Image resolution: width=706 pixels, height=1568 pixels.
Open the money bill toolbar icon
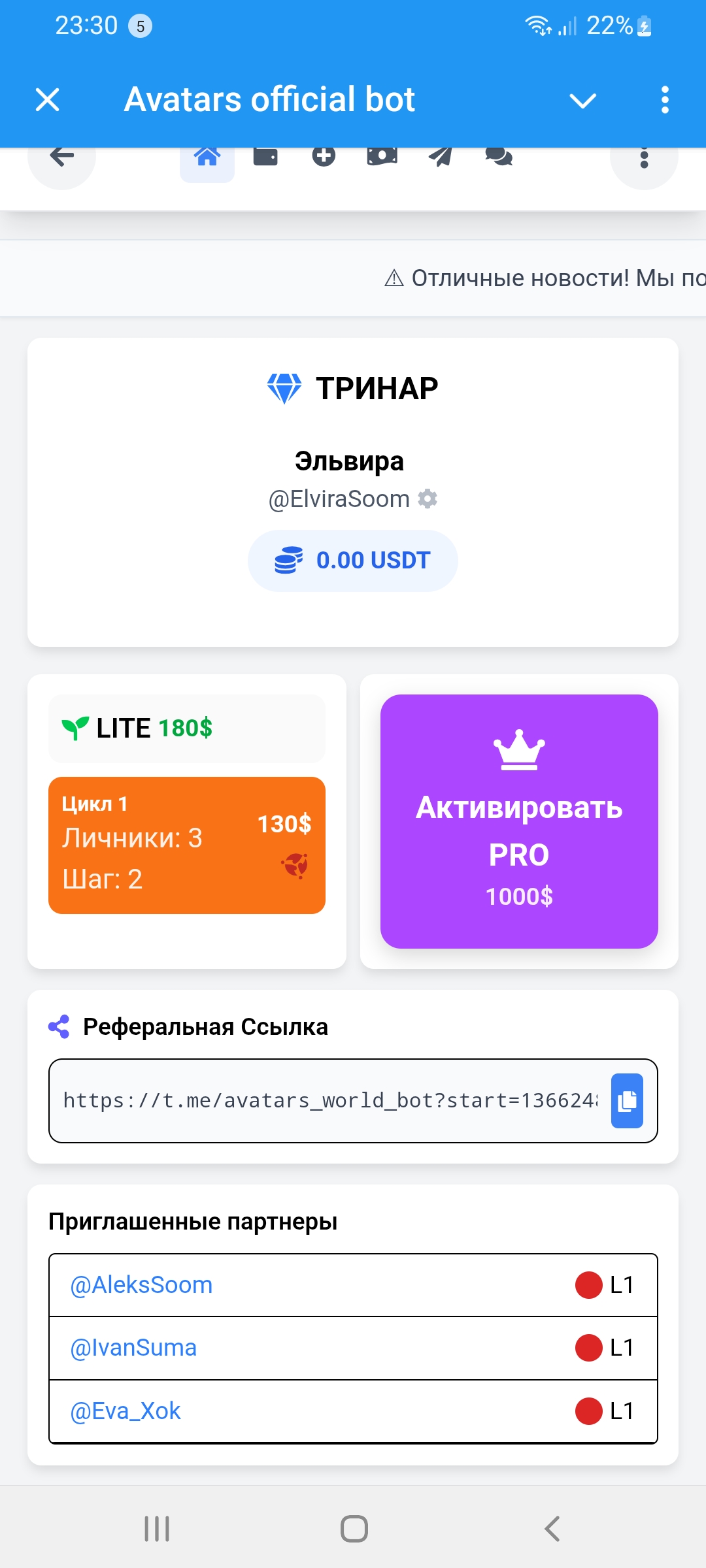coord(382,156)
